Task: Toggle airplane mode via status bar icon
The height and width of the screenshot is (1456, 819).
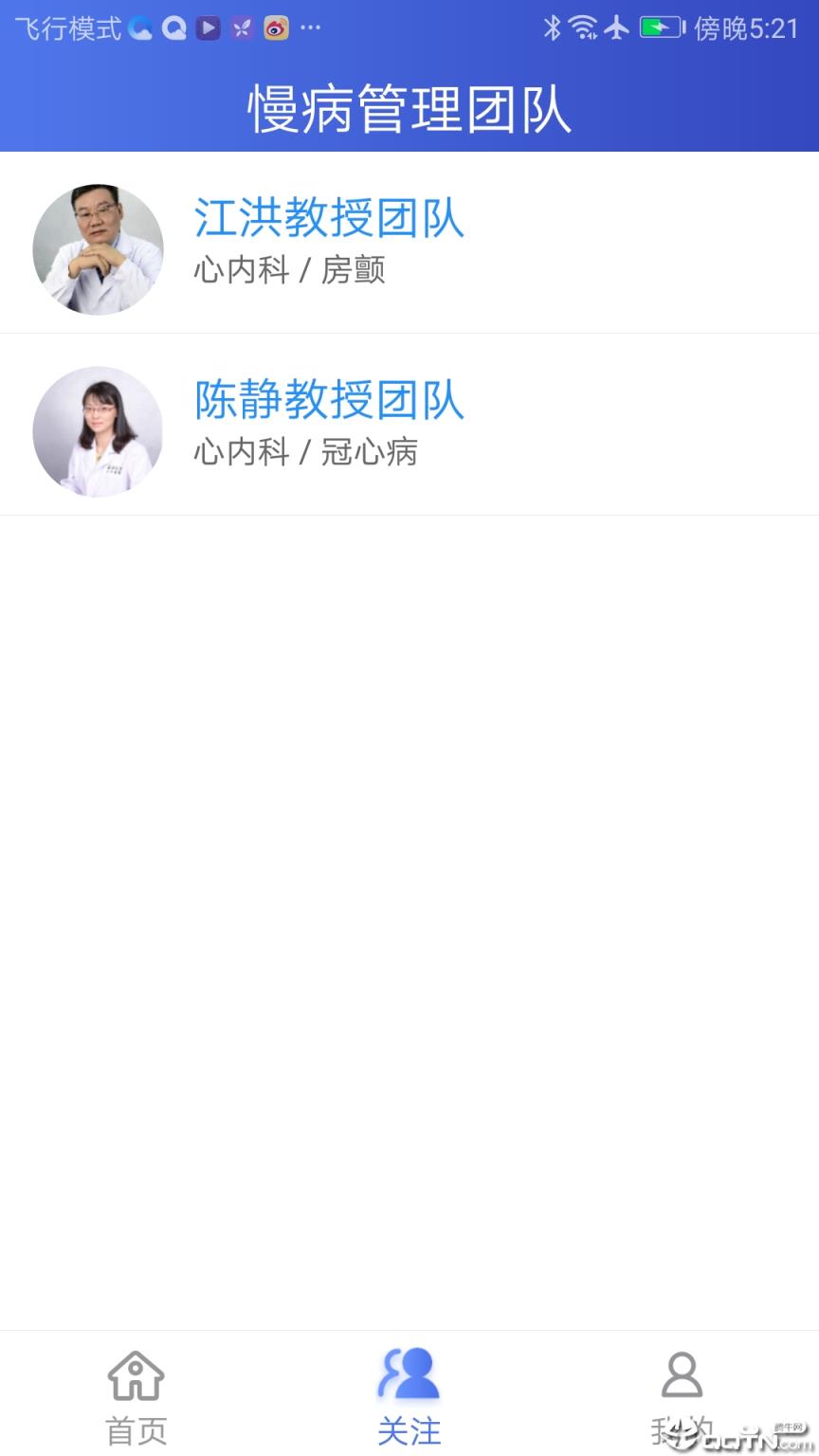Action: [x=614, y=28]
